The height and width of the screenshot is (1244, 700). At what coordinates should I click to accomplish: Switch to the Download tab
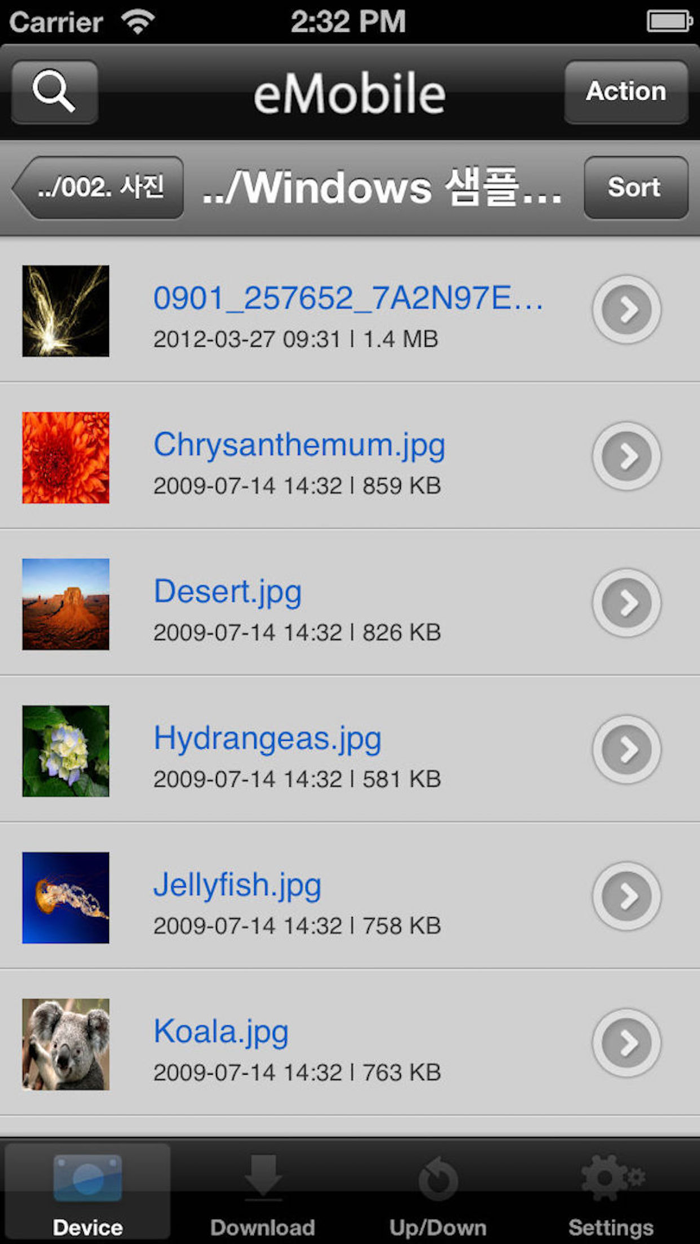point(262,1192)
